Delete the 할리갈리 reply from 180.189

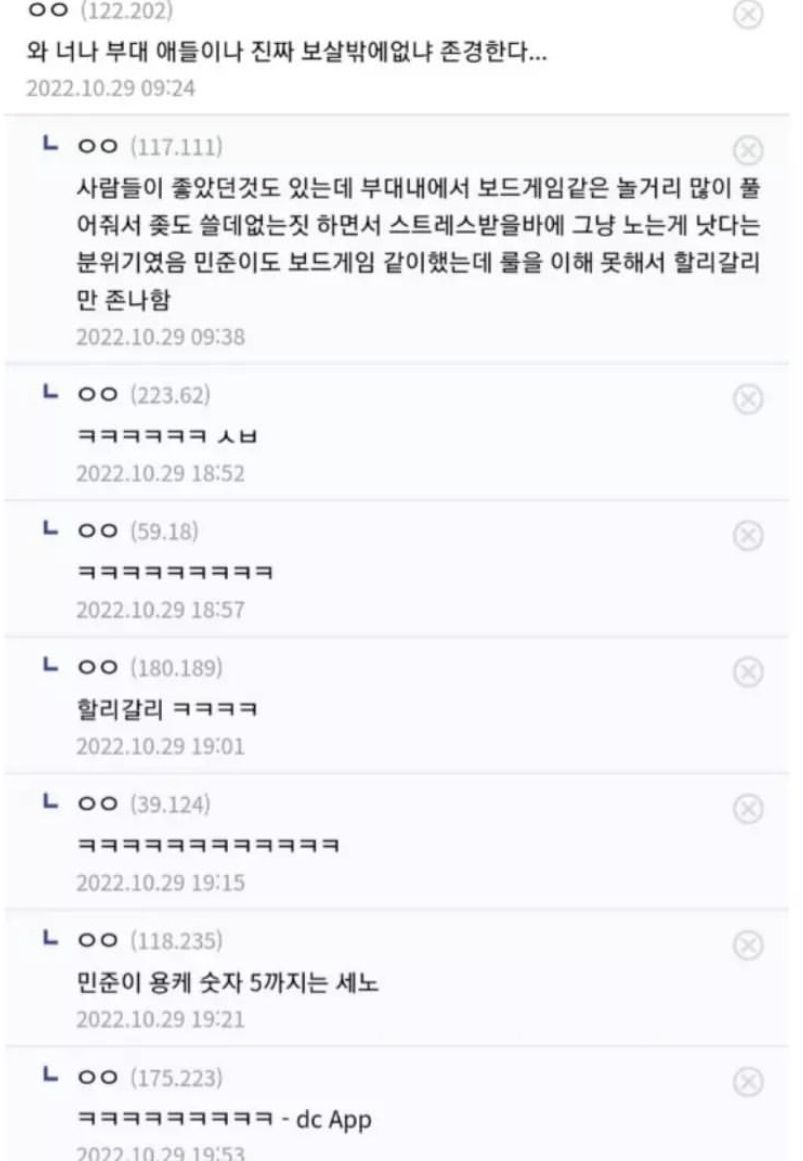749,671
